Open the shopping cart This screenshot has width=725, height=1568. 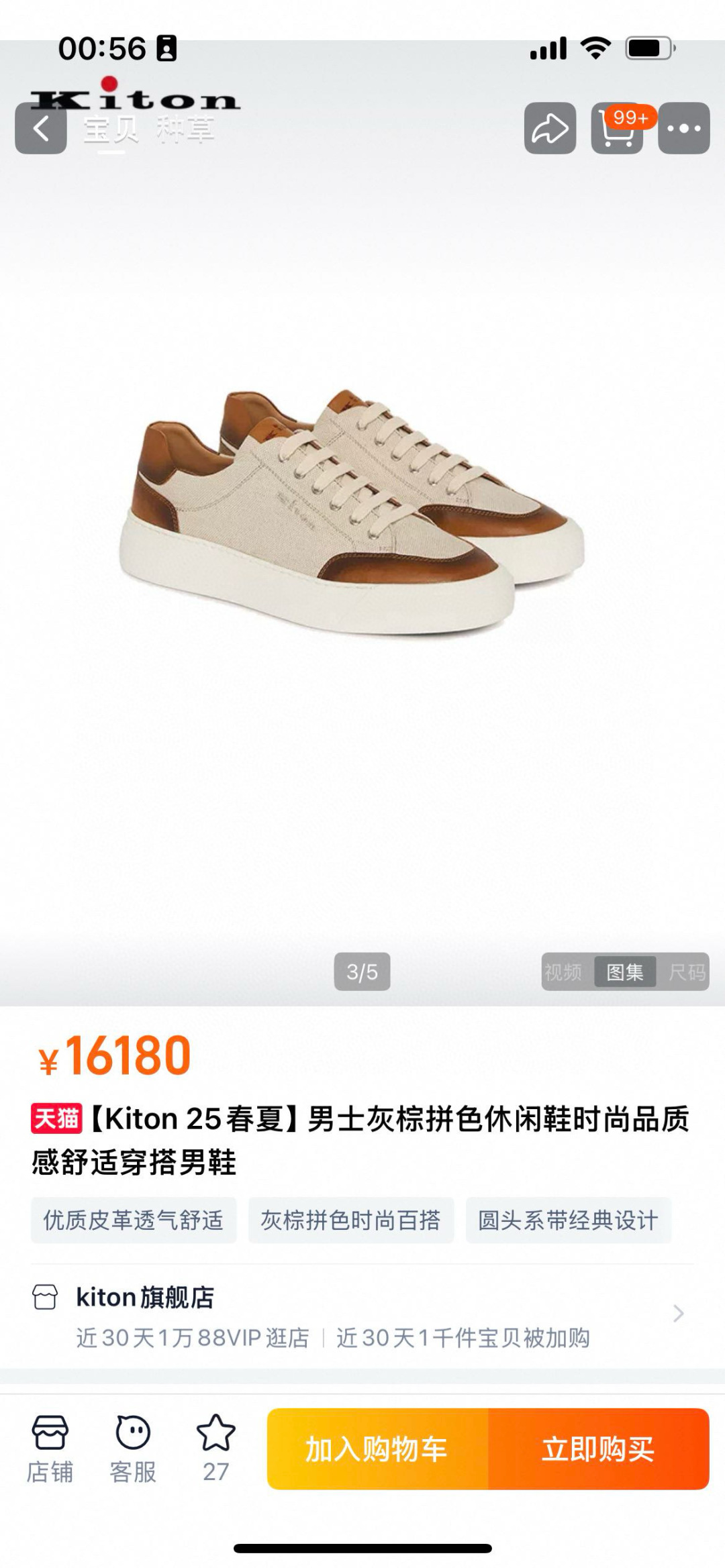pos(617,128)
